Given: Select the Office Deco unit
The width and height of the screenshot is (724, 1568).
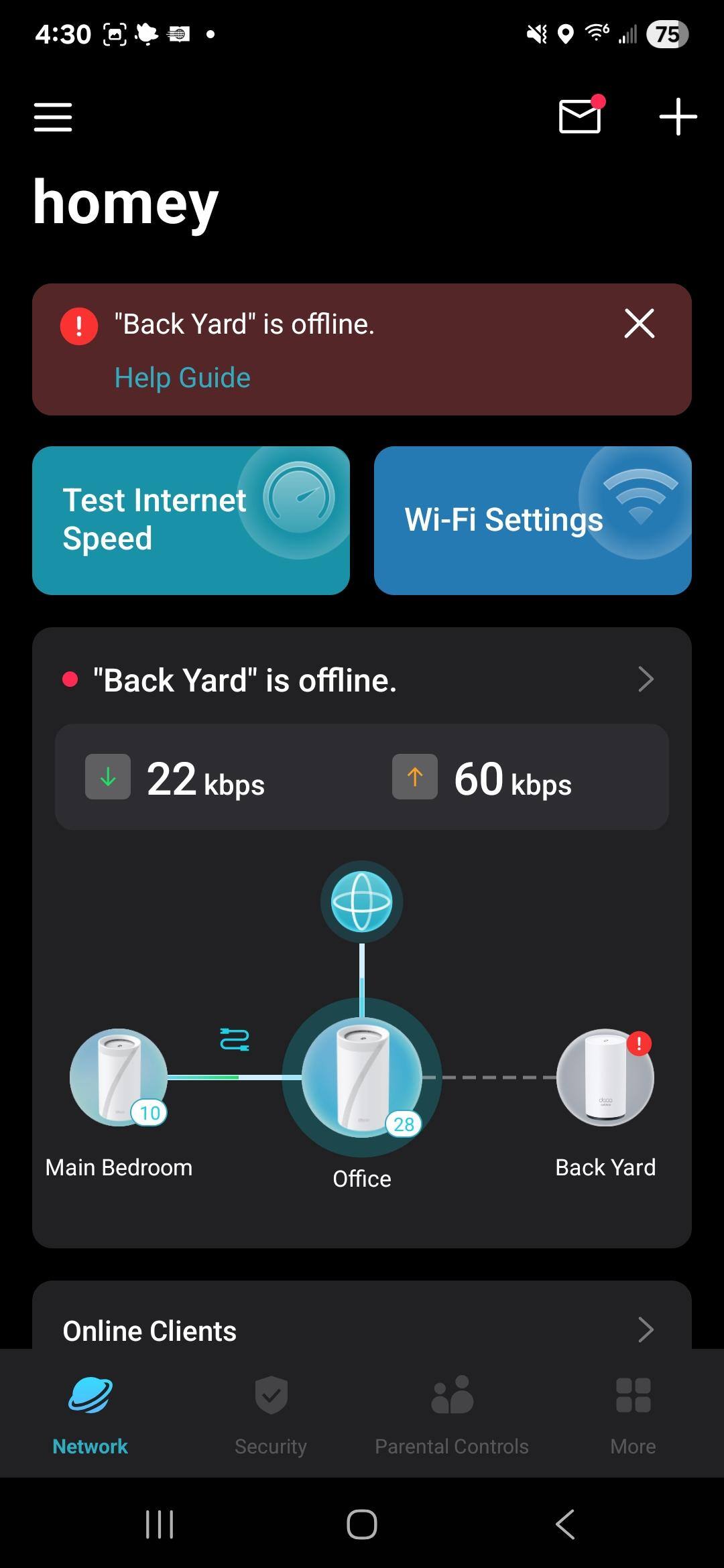Looking at the screenshot, I should pyautogui.click(x=361, y=1079).
